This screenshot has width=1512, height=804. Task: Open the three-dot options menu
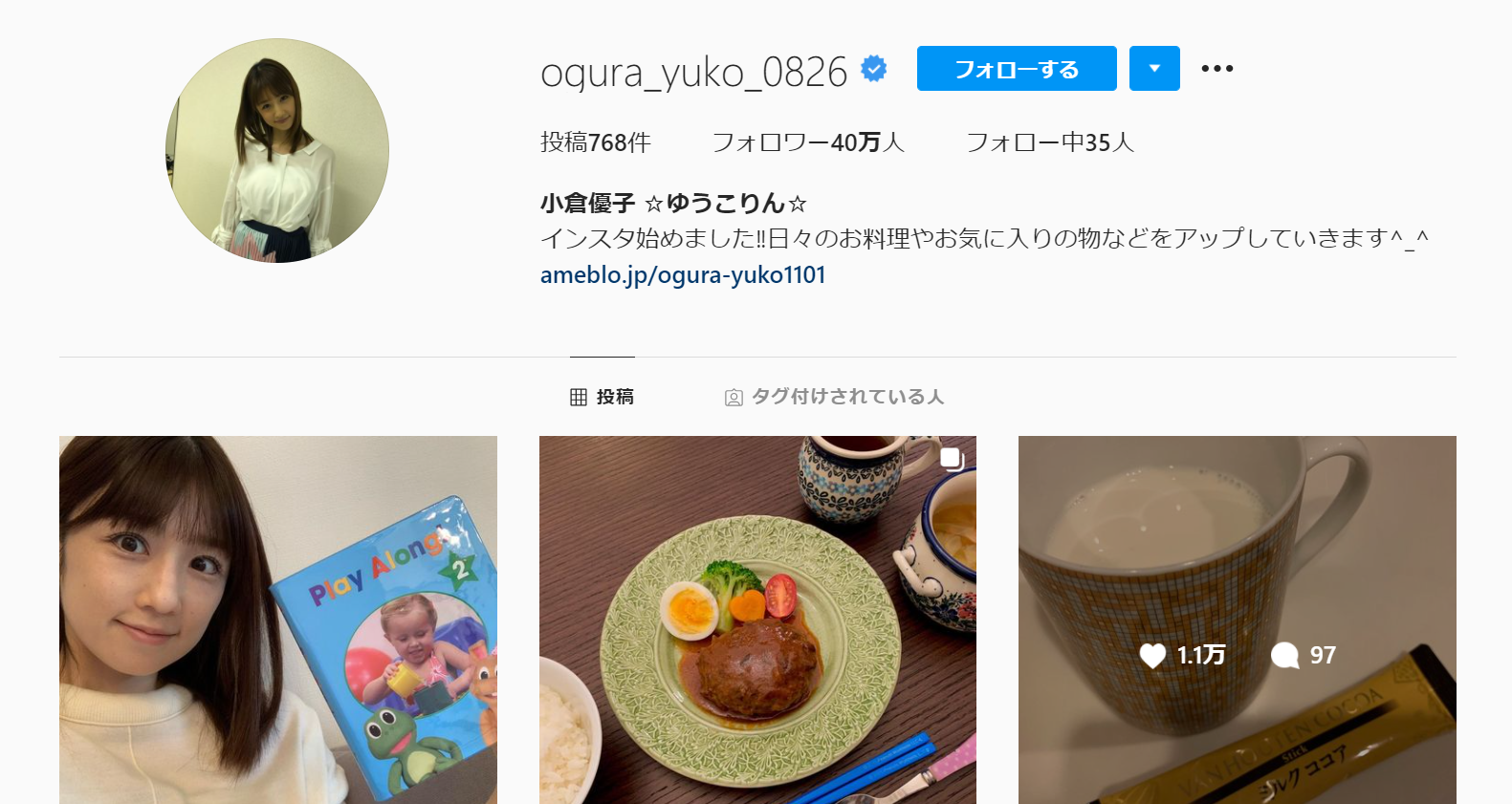(1216, 69)
